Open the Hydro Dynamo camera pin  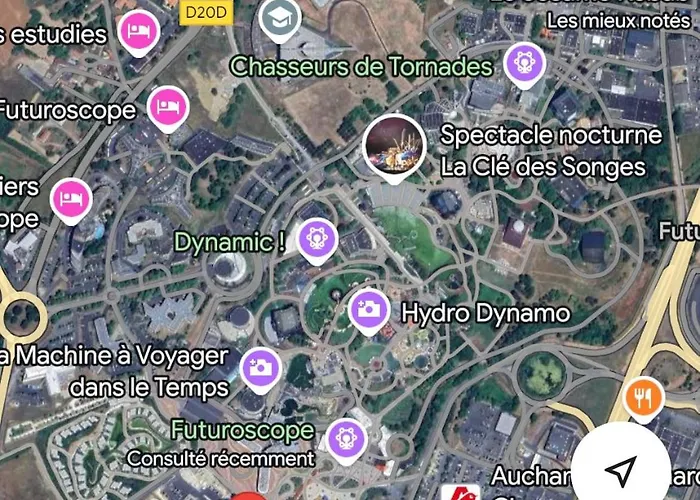[x=369, y=310]
